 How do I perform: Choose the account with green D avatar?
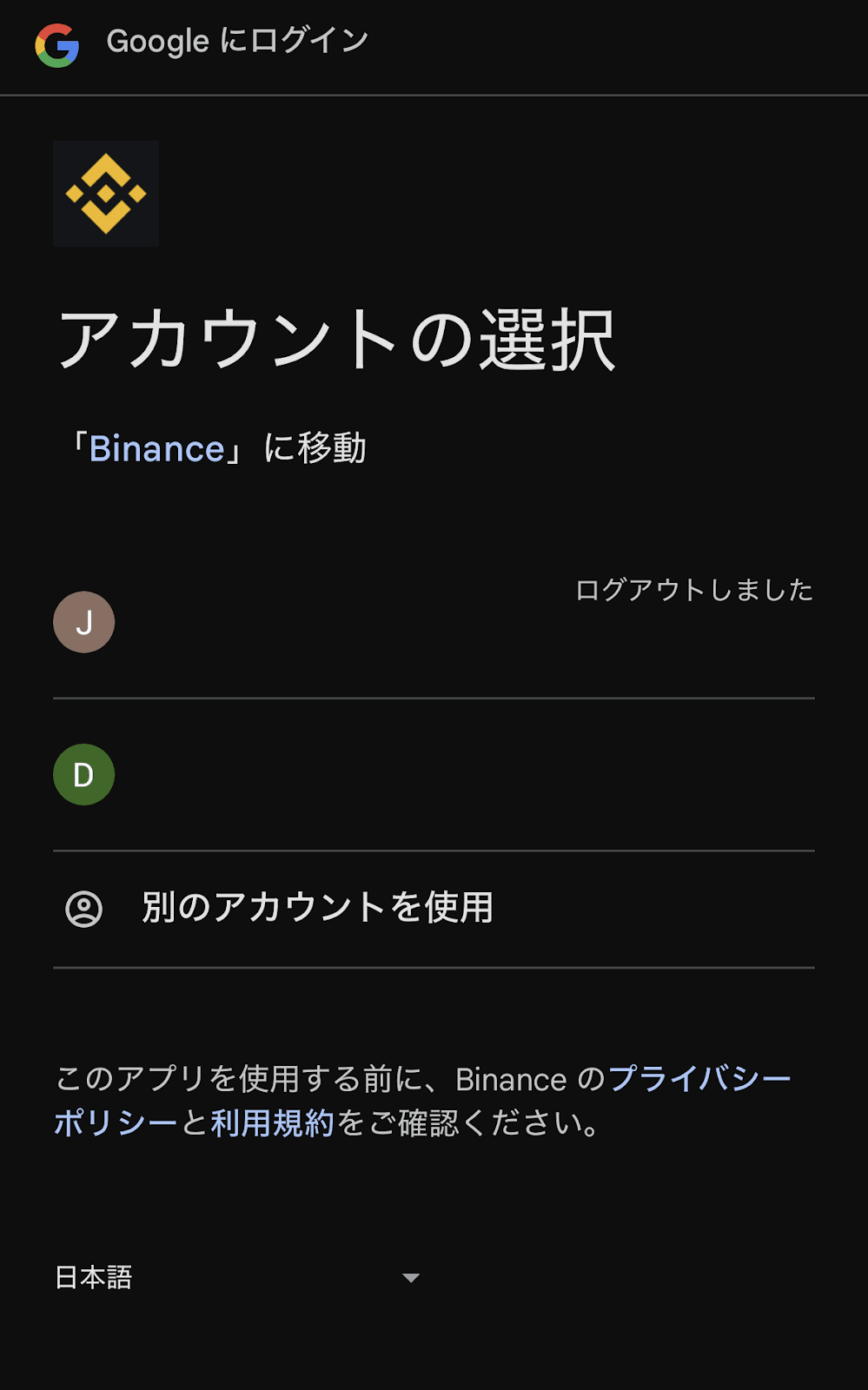[x=433, y=774]
